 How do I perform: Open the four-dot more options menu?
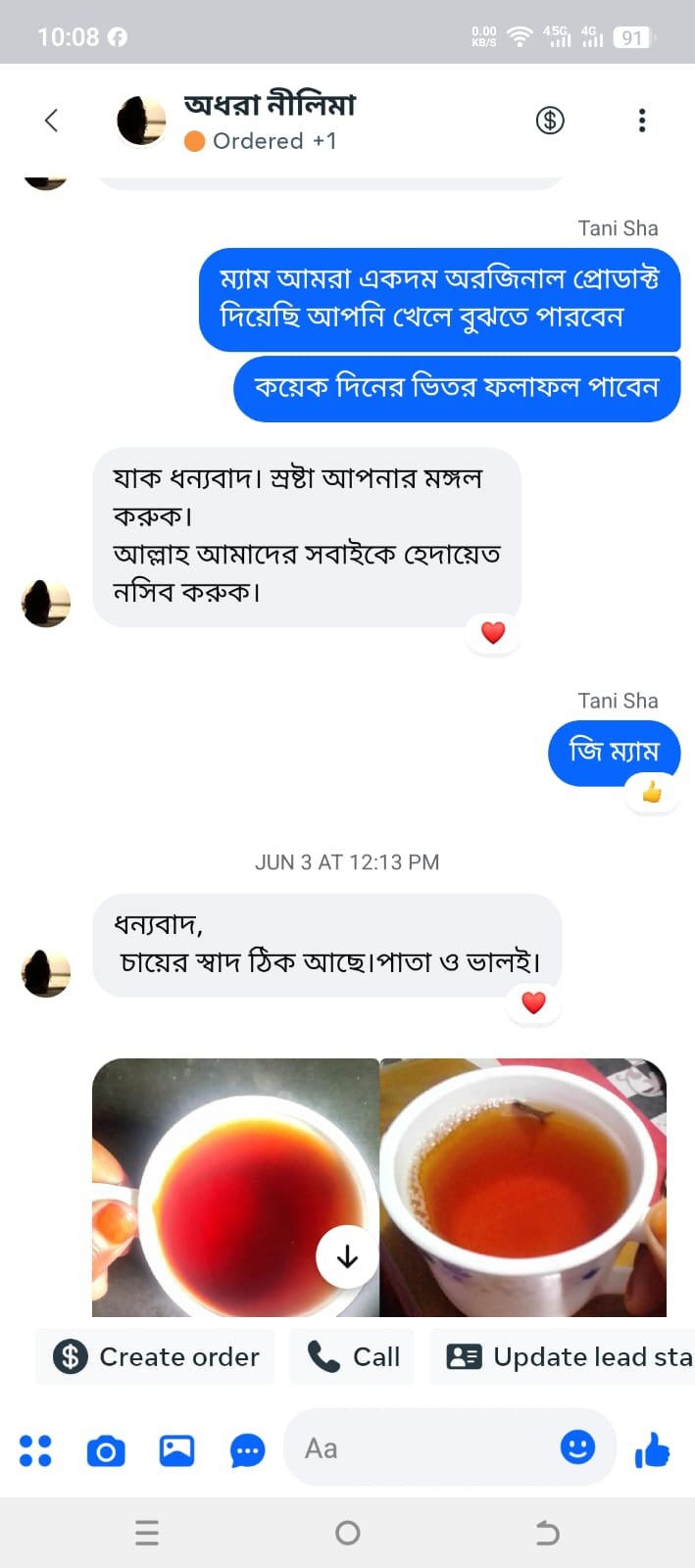pyautogui.click(x=35, y=1450)
